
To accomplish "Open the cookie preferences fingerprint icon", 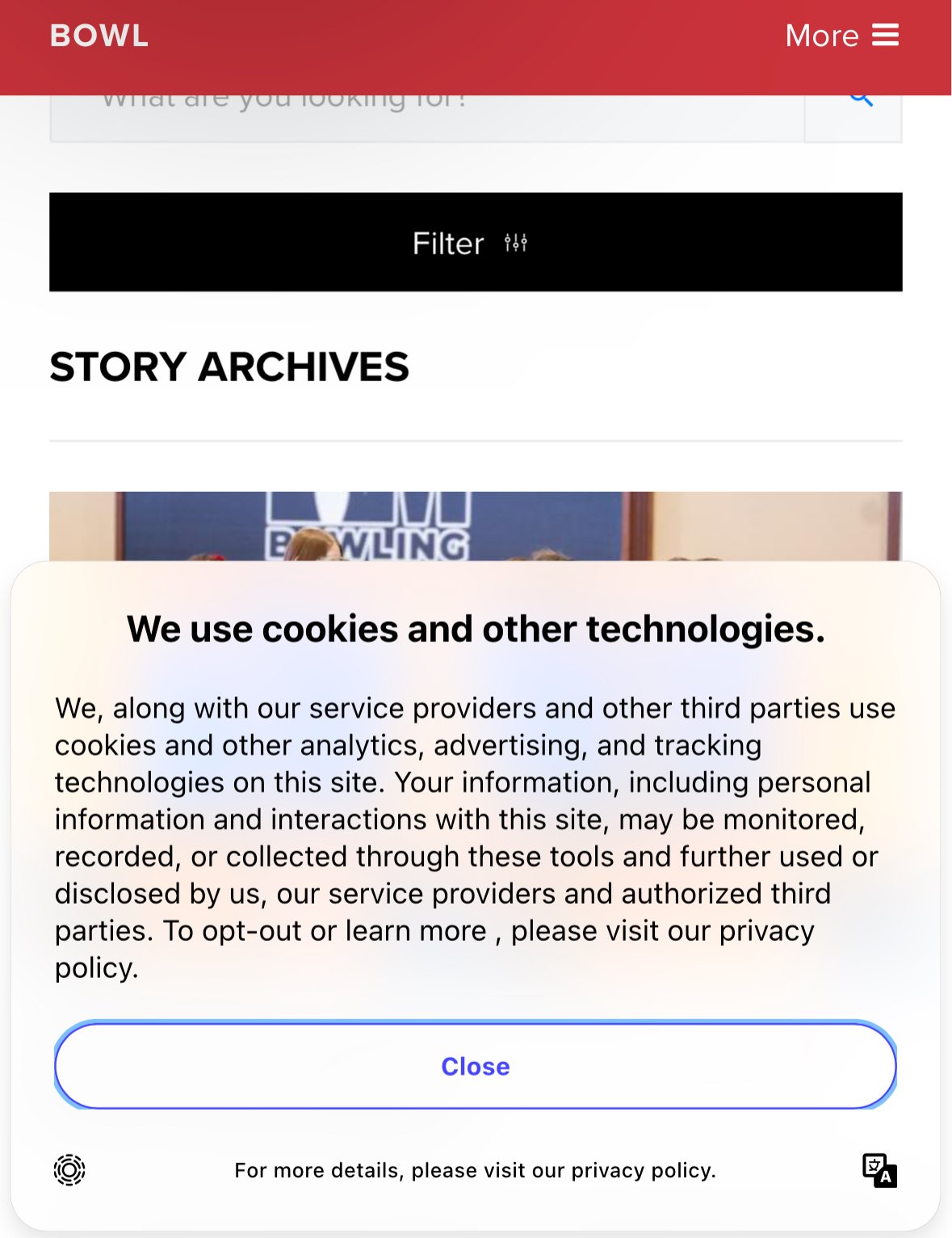I will click(69, 1169).
